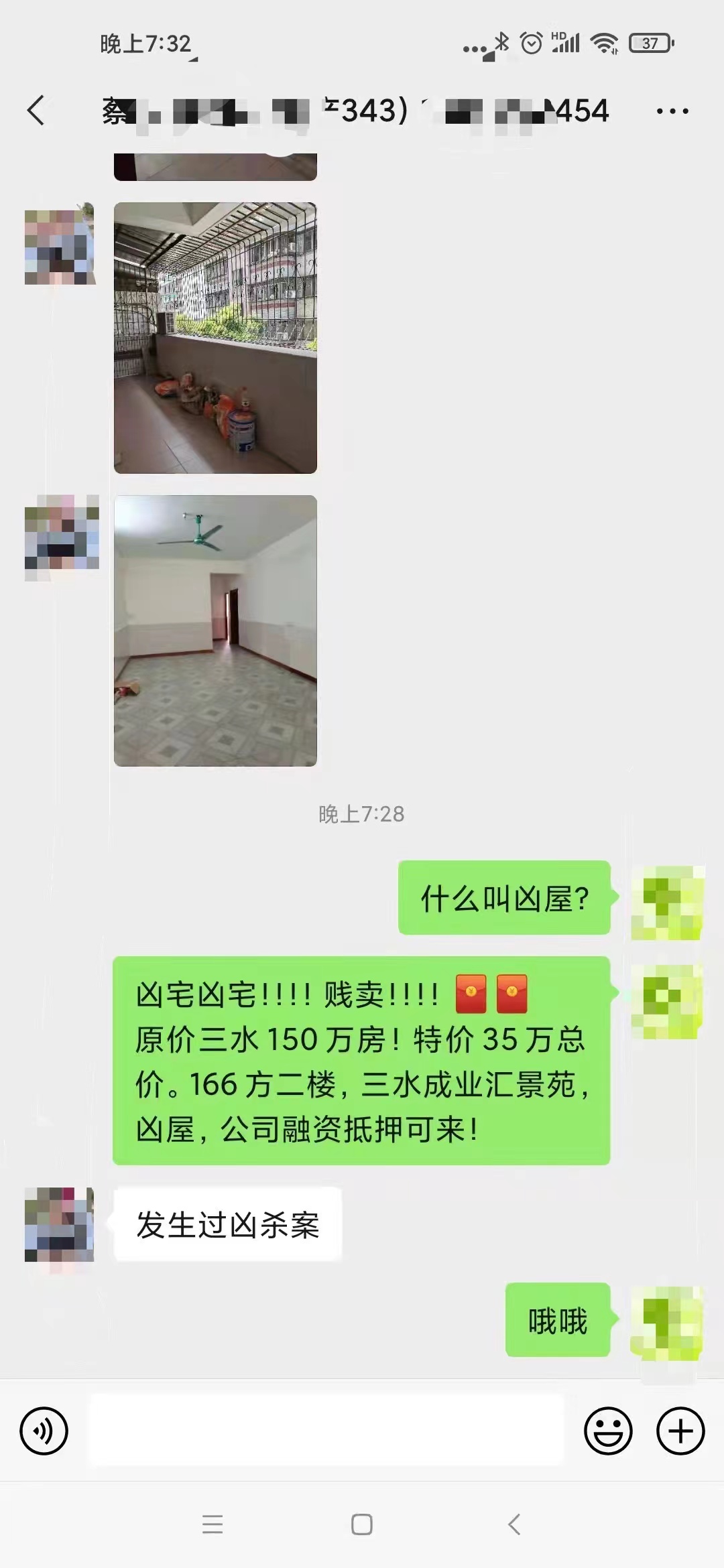Open the empty room ceiling fan photo

click(215, 631)
